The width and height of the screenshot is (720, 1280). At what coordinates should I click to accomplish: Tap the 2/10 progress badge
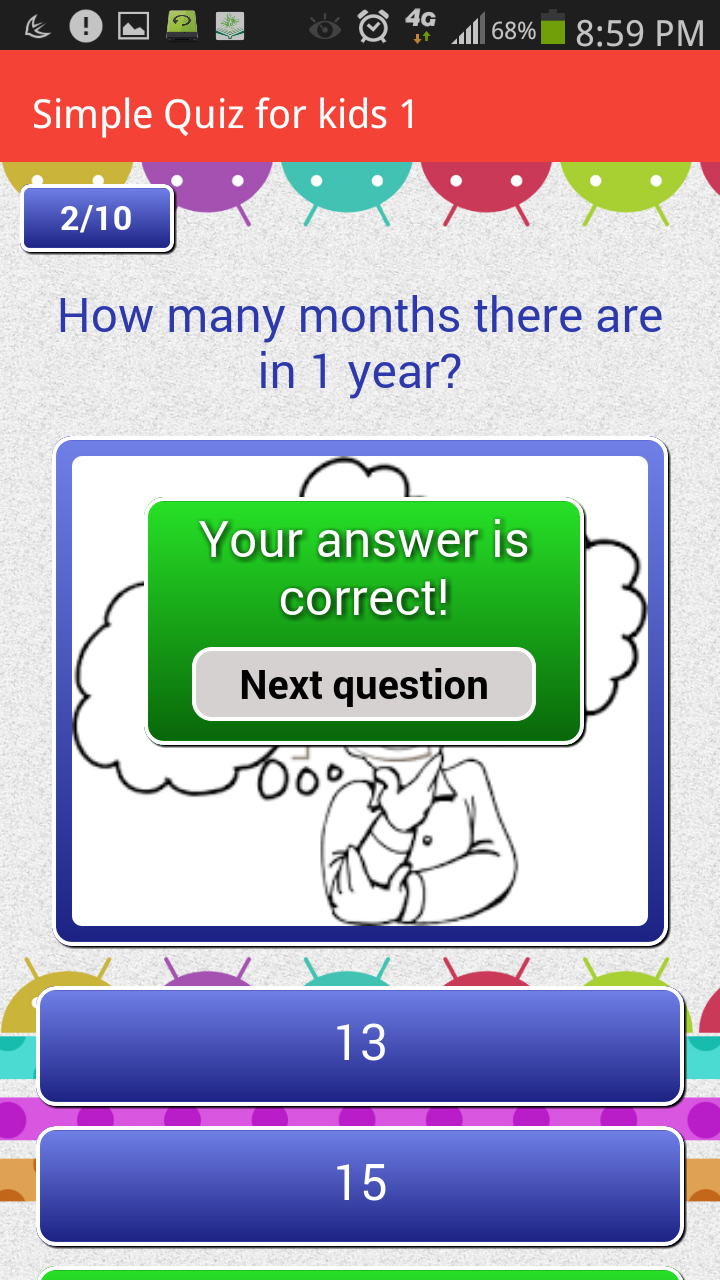click(96, 217)
